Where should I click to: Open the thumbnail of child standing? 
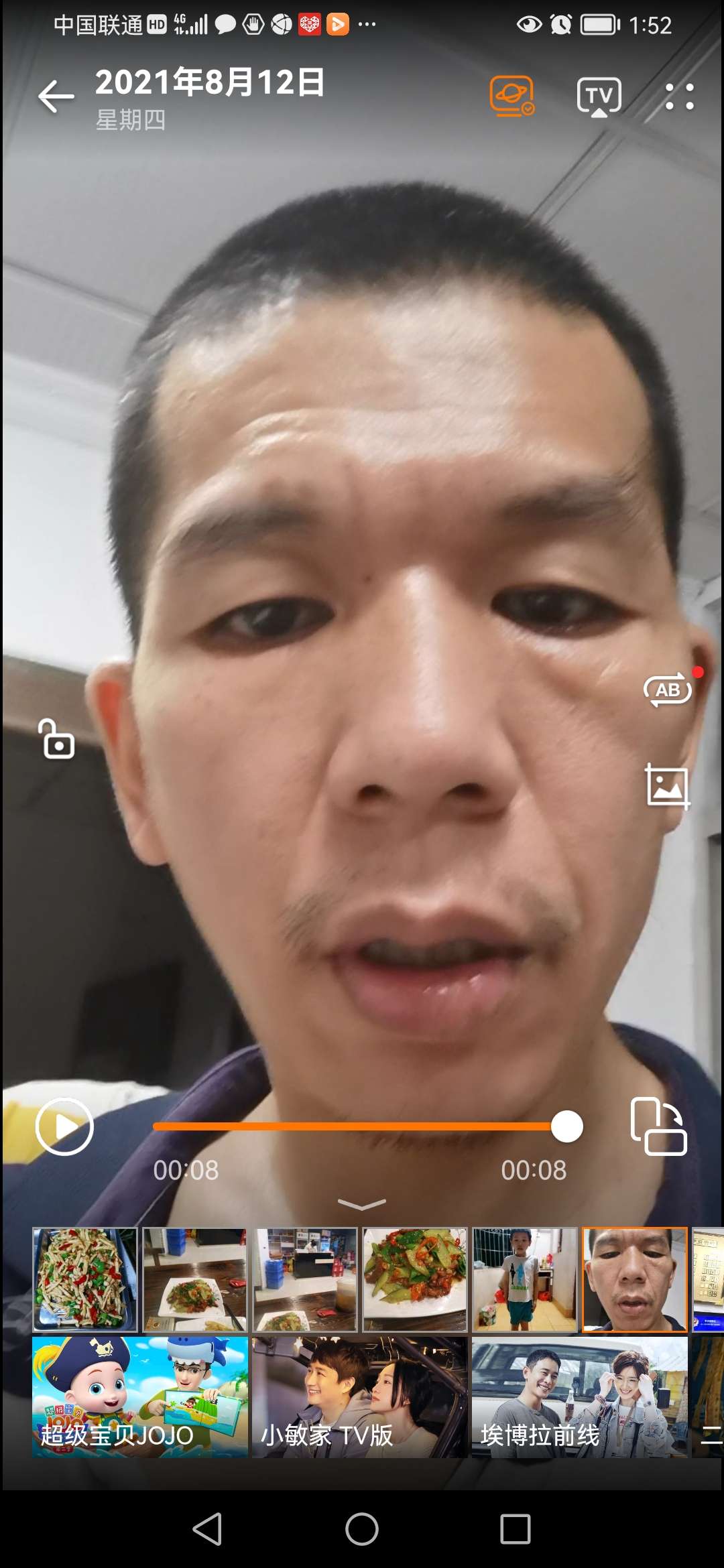click(524, 1279)
